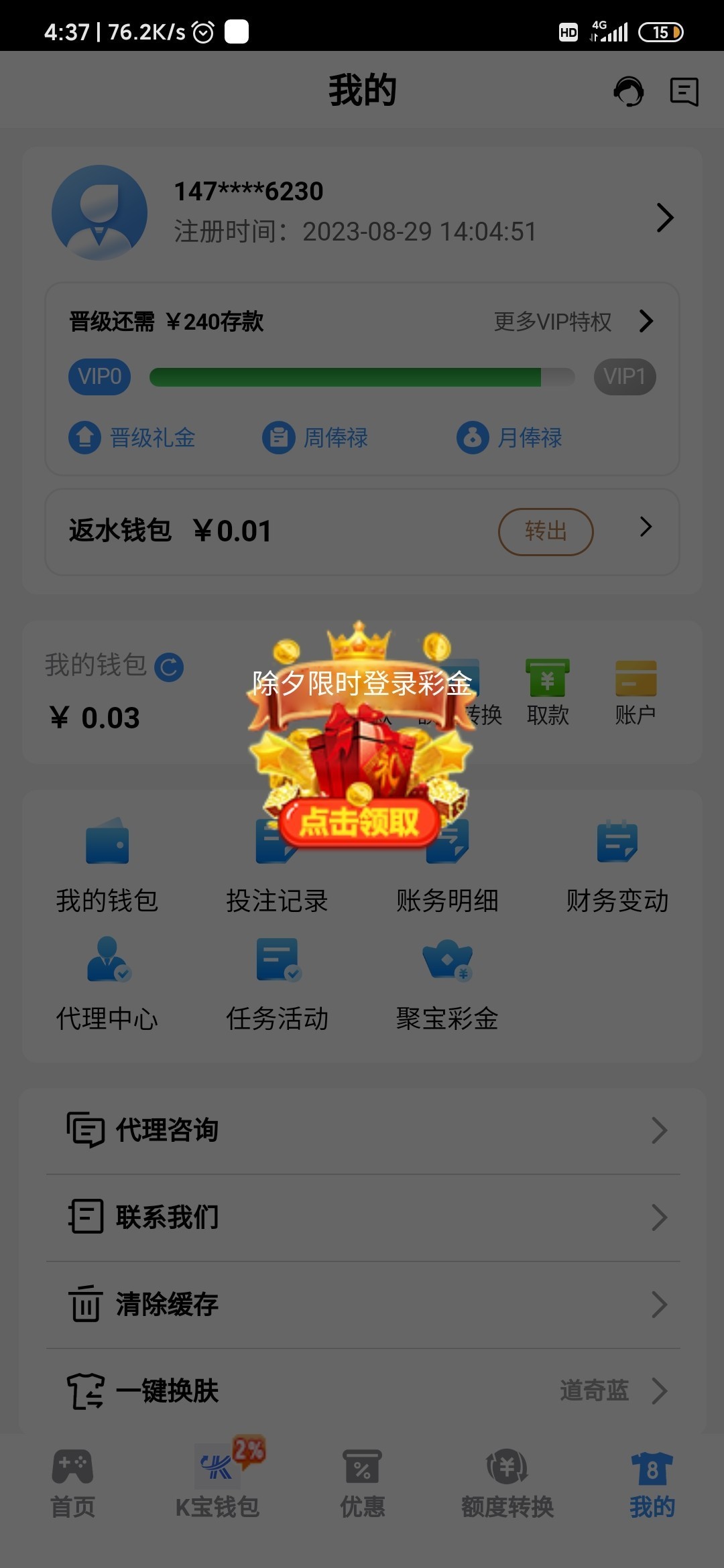The image size is (724, 1568).
Task: Open 晋级礼金 bonus
Action: click(x=132, y=438)
